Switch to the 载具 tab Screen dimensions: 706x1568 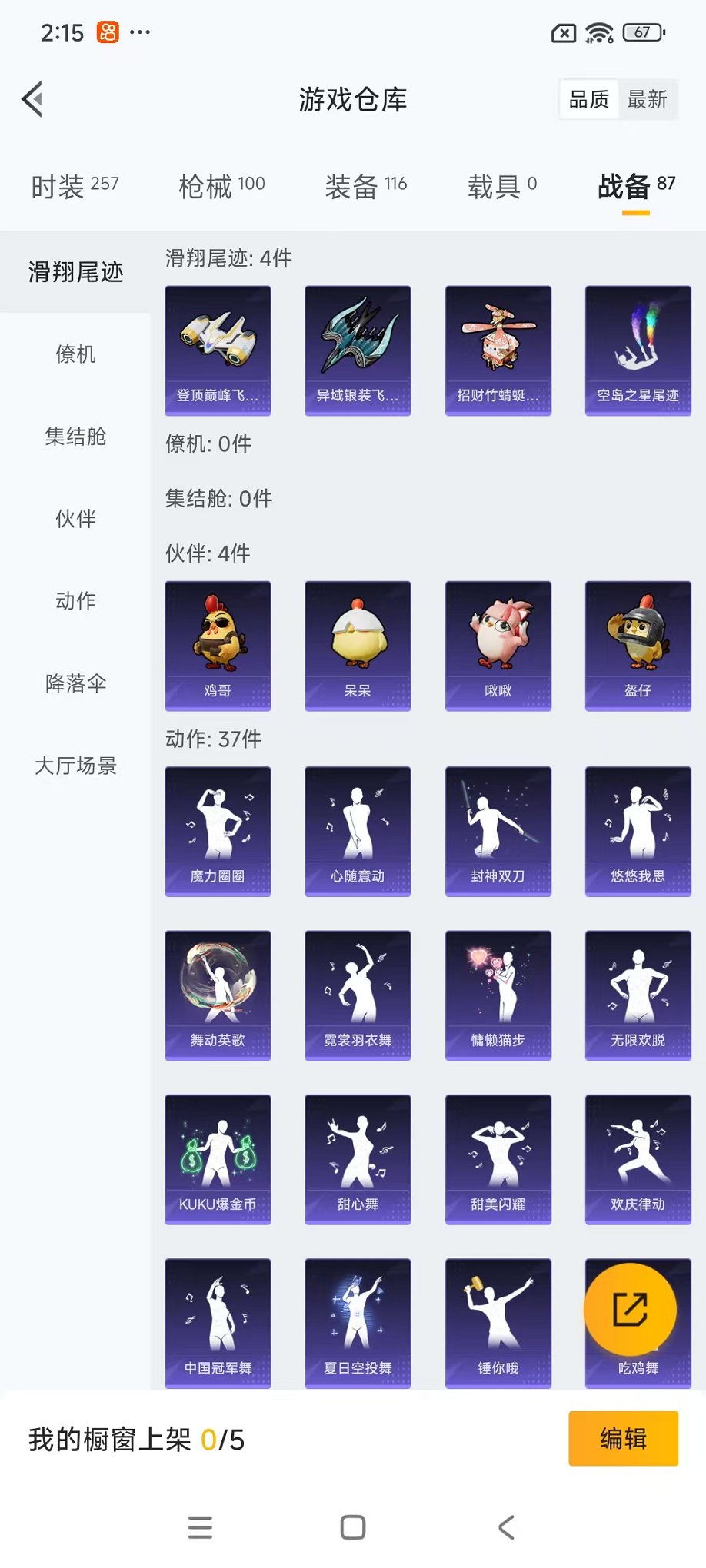(501, 186)
